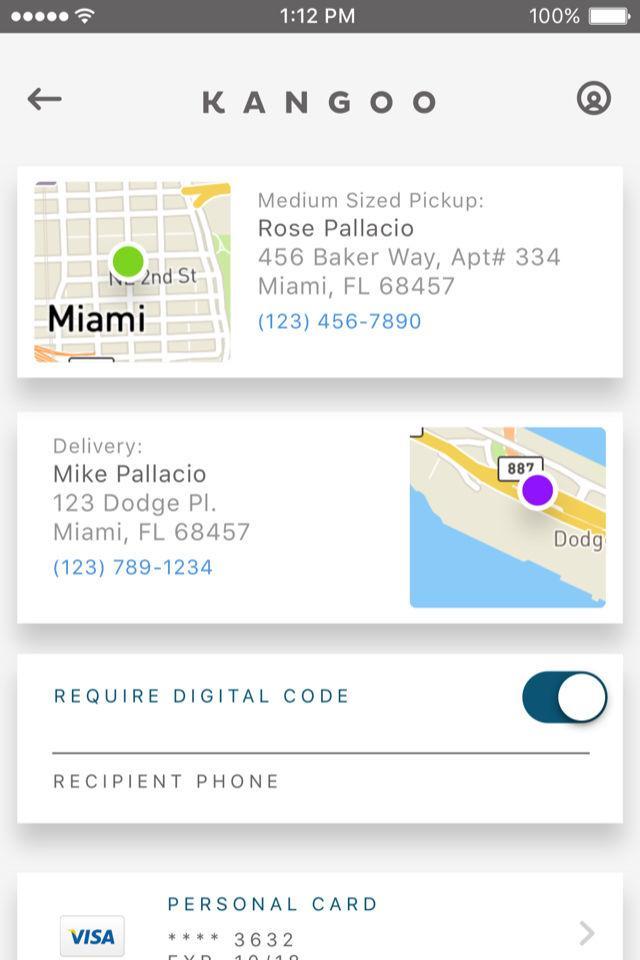Screen dimensions: 640x960
Task: Disable the Require Digital Code switch
Action: click(x=564, y=697)
